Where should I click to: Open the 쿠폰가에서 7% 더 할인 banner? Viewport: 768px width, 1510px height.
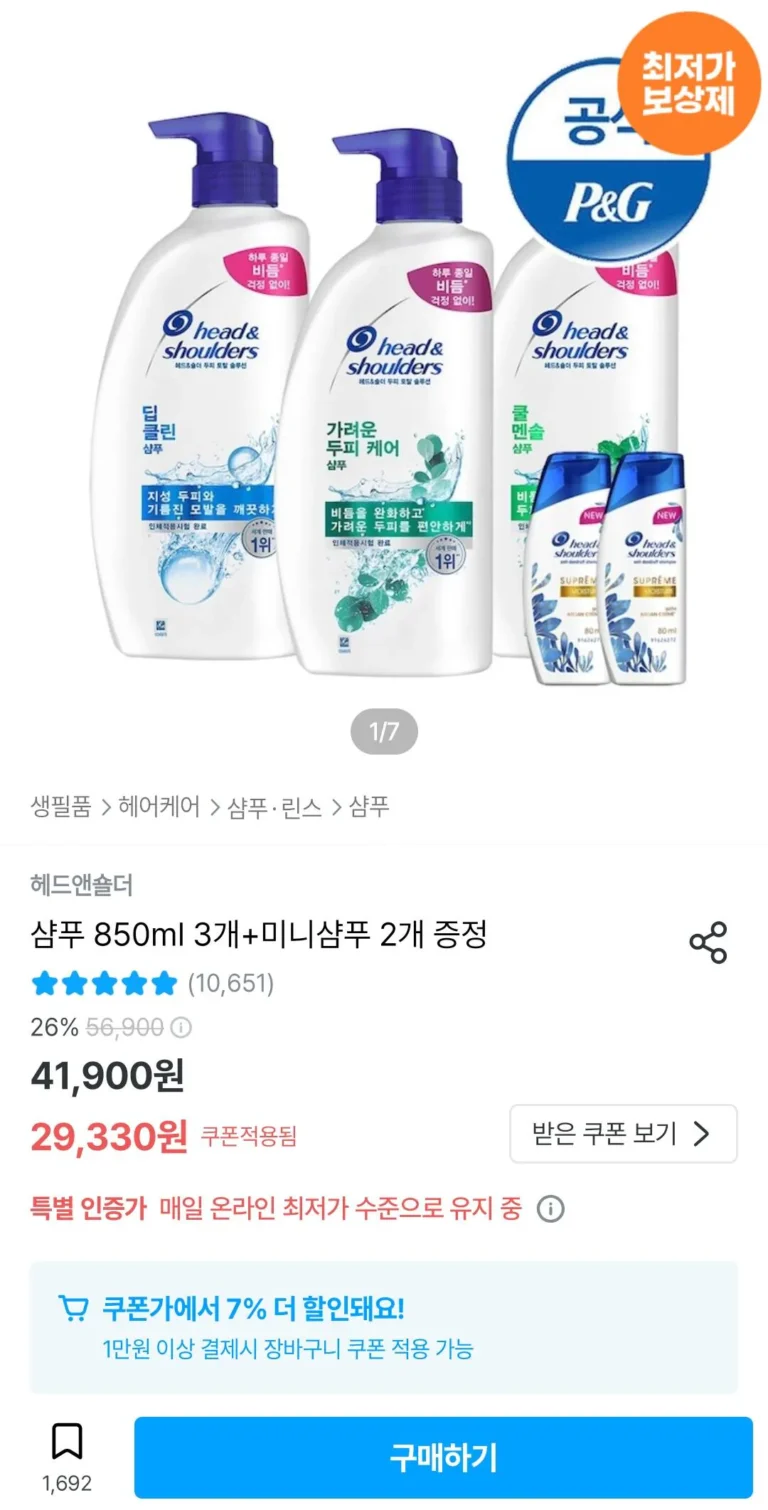pyautogui.click(x=384, y=1327)
